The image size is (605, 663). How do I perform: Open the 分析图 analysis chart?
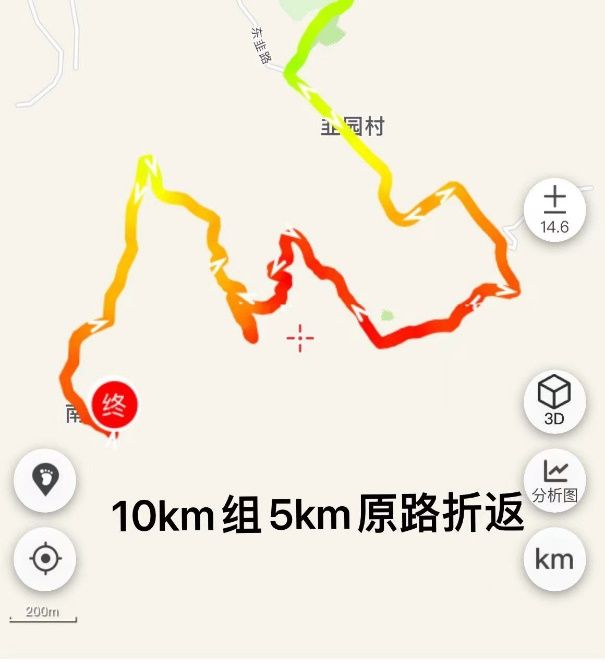[x=554, y=479]
